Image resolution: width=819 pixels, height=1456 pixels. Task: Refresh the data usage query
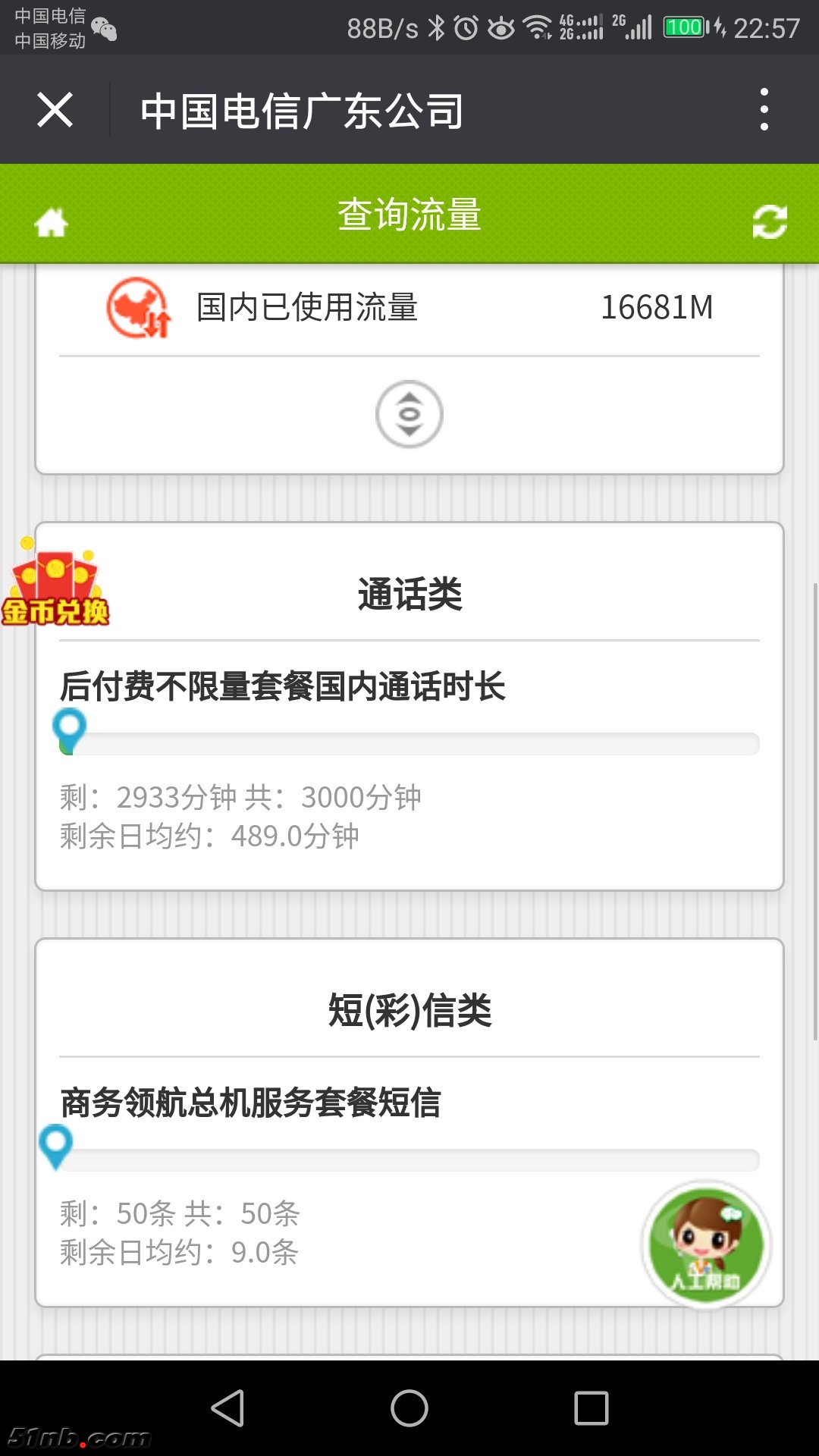tap(769, 221)
